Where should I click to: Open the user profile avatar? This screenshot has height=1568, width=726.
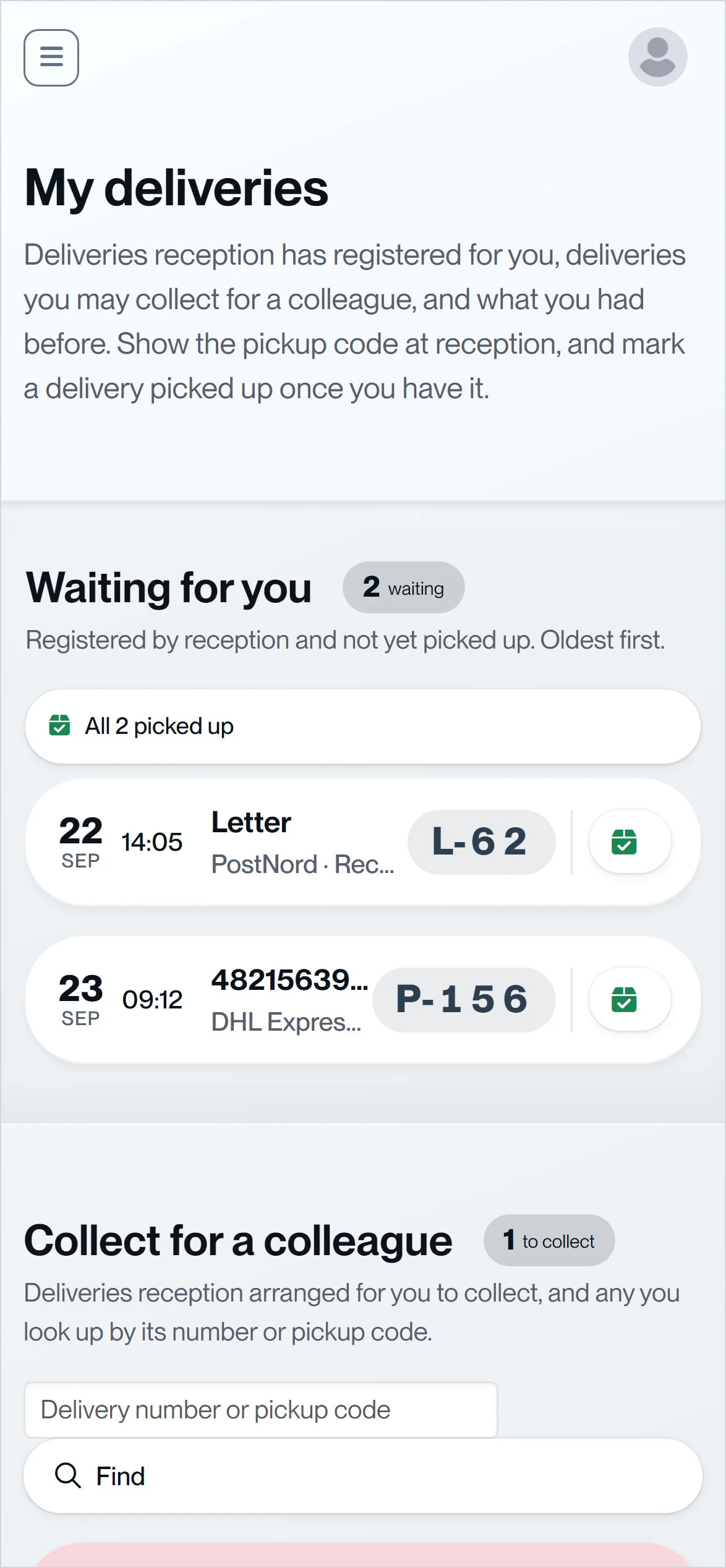click(657, 57)
